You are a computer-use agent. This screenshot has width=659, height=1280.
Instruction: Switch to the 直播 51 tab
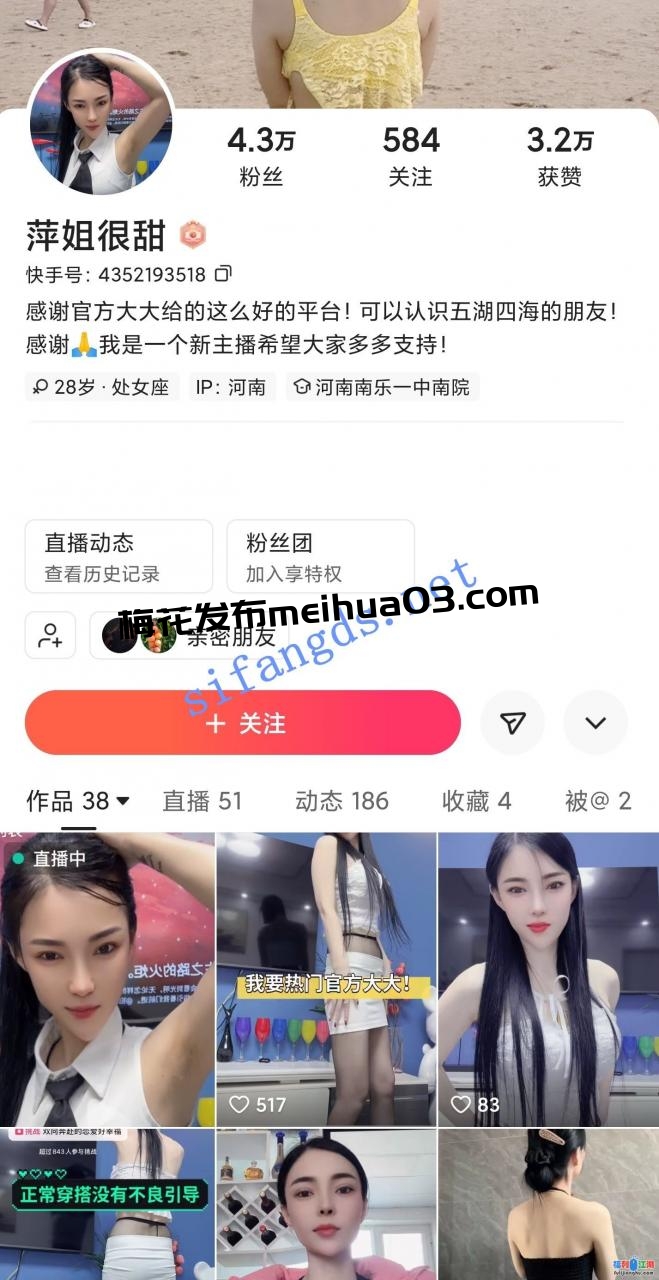point(202,801)
